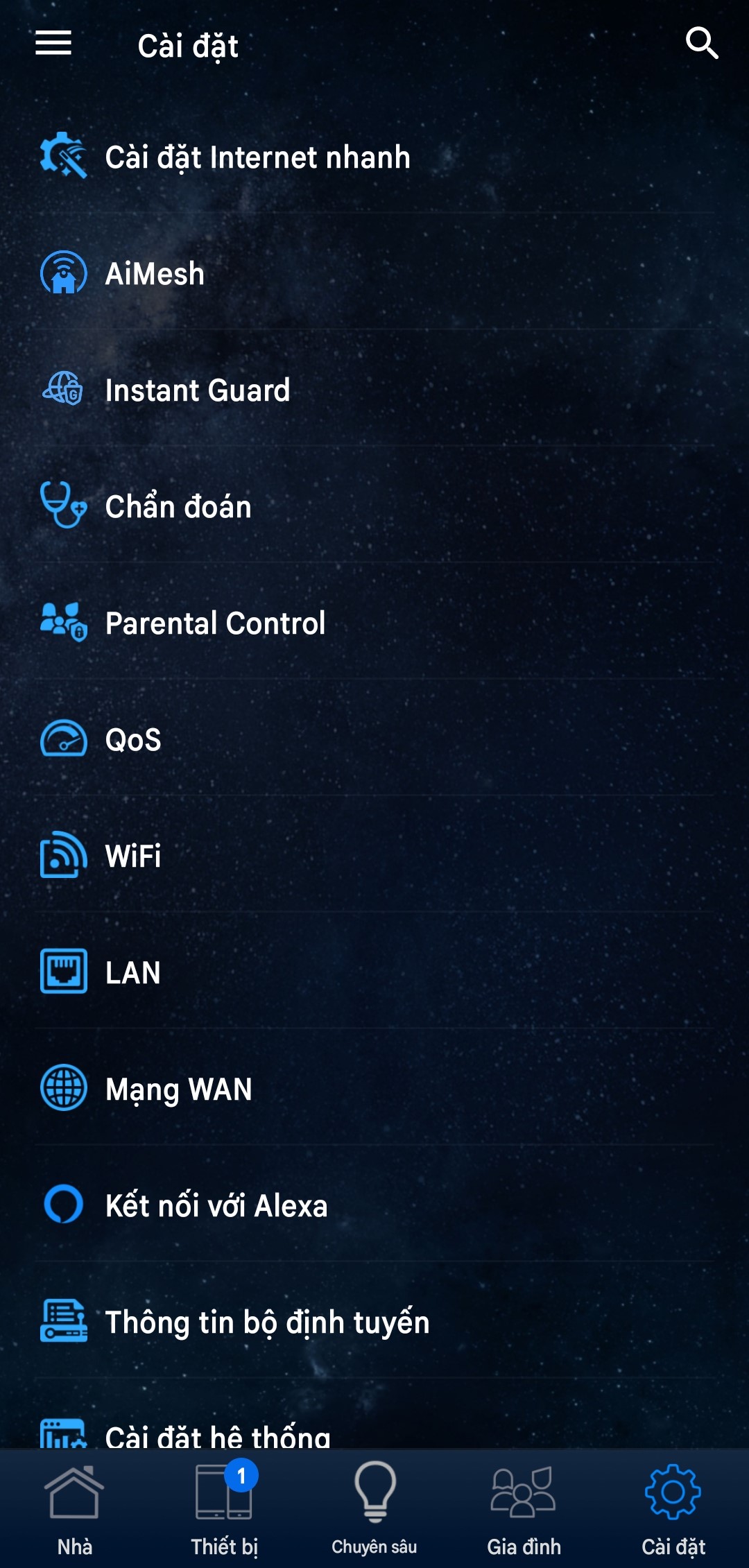This screenshot has width=749, height=1568.
Task: Open Kết nối với Alexa
Action: point(216,1206)
